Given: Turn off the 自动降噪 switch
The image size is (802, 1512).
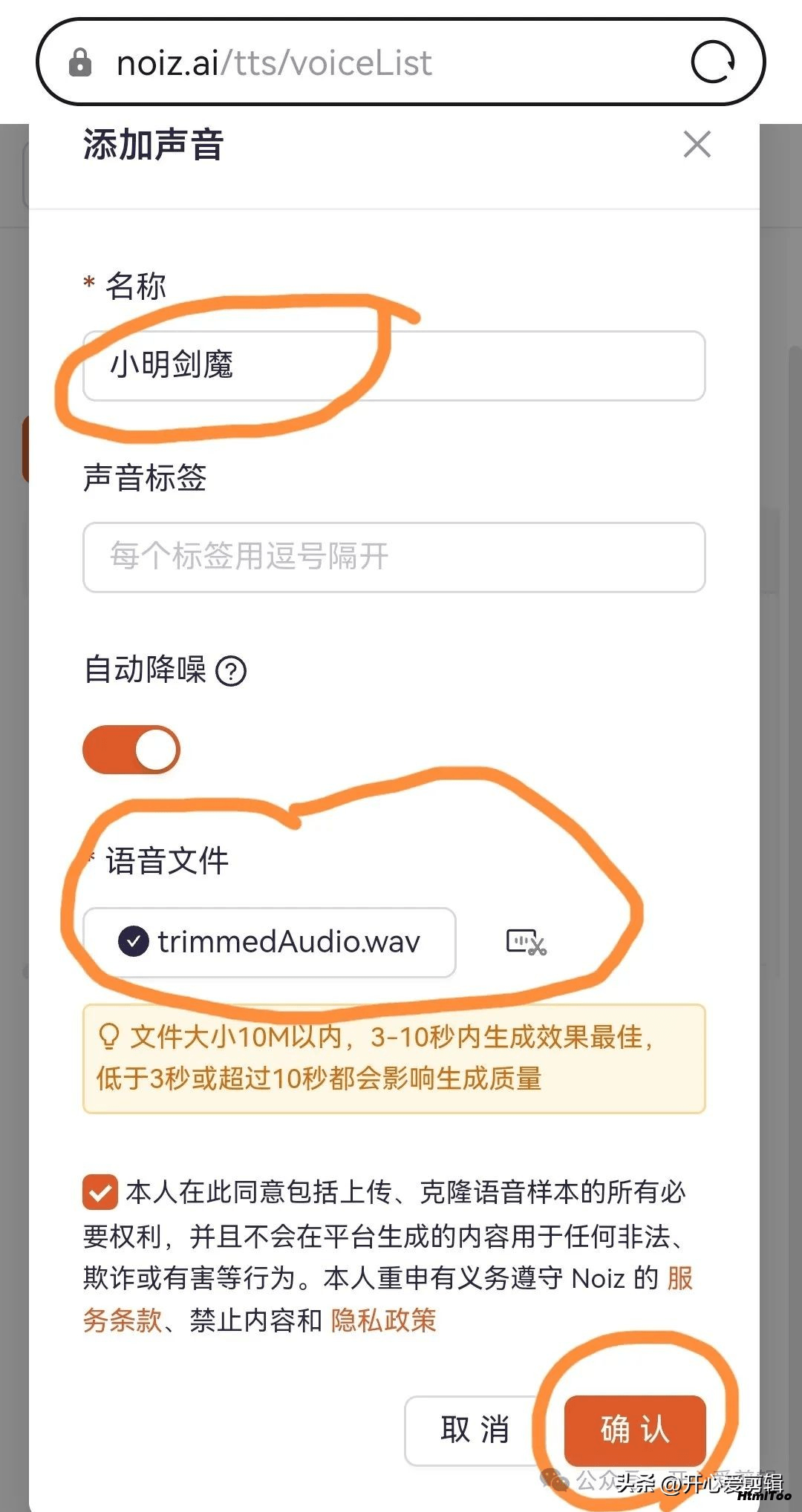Looking at the screenshot, I should coord(131,749).
